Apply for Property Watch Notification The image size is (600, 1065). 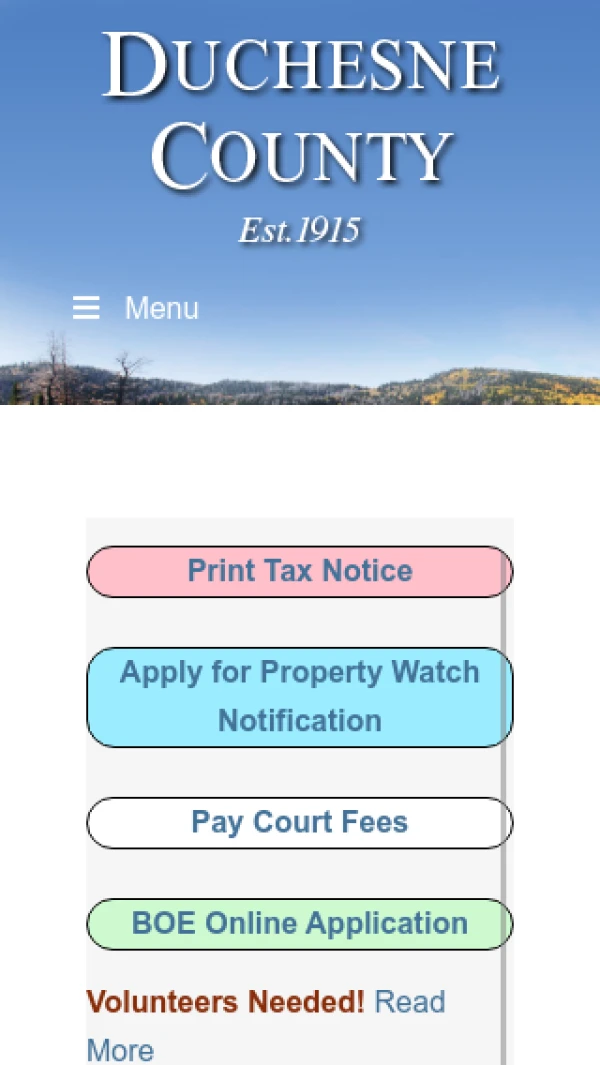point(299,697)
